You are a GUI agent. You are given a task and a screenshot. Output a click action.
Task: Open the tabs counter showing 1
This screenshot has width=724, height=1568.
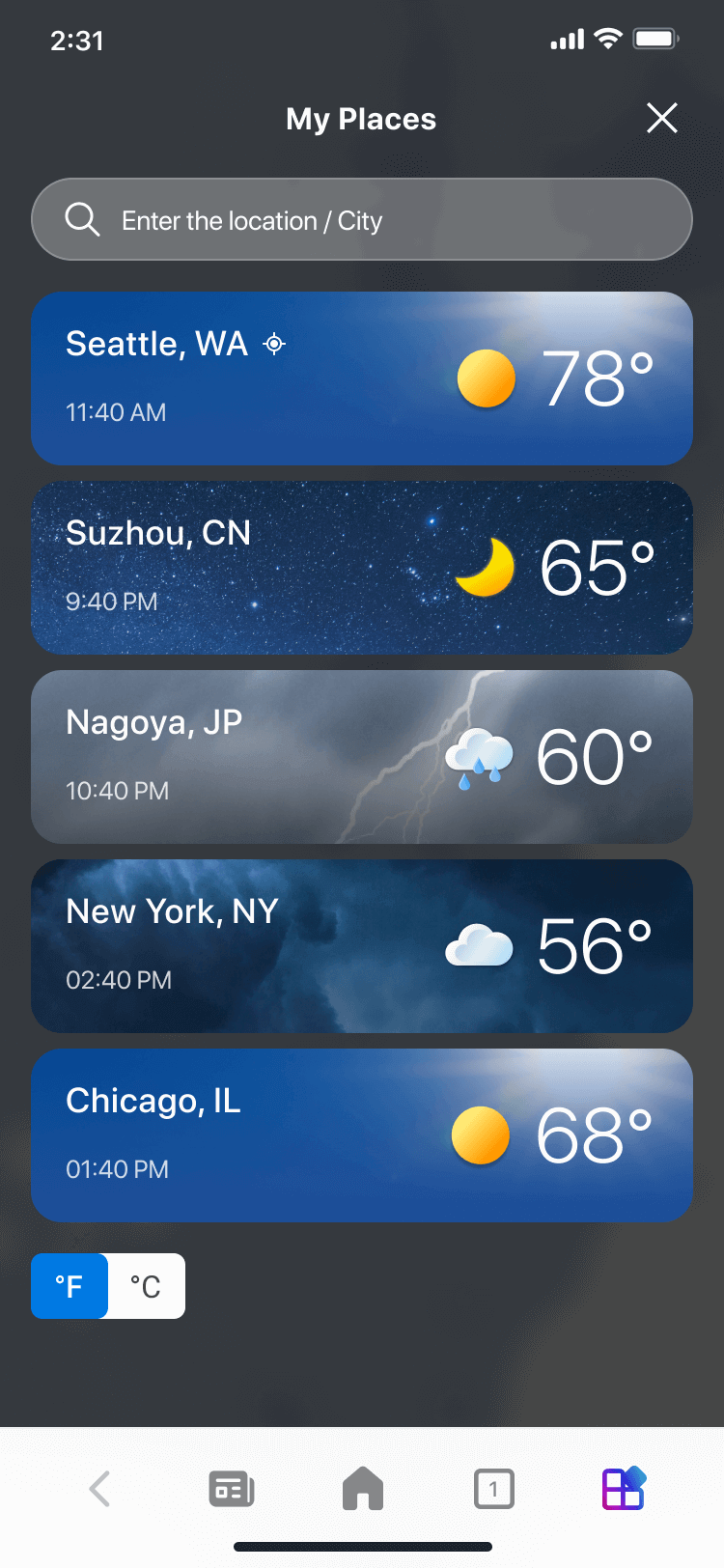493,1489
